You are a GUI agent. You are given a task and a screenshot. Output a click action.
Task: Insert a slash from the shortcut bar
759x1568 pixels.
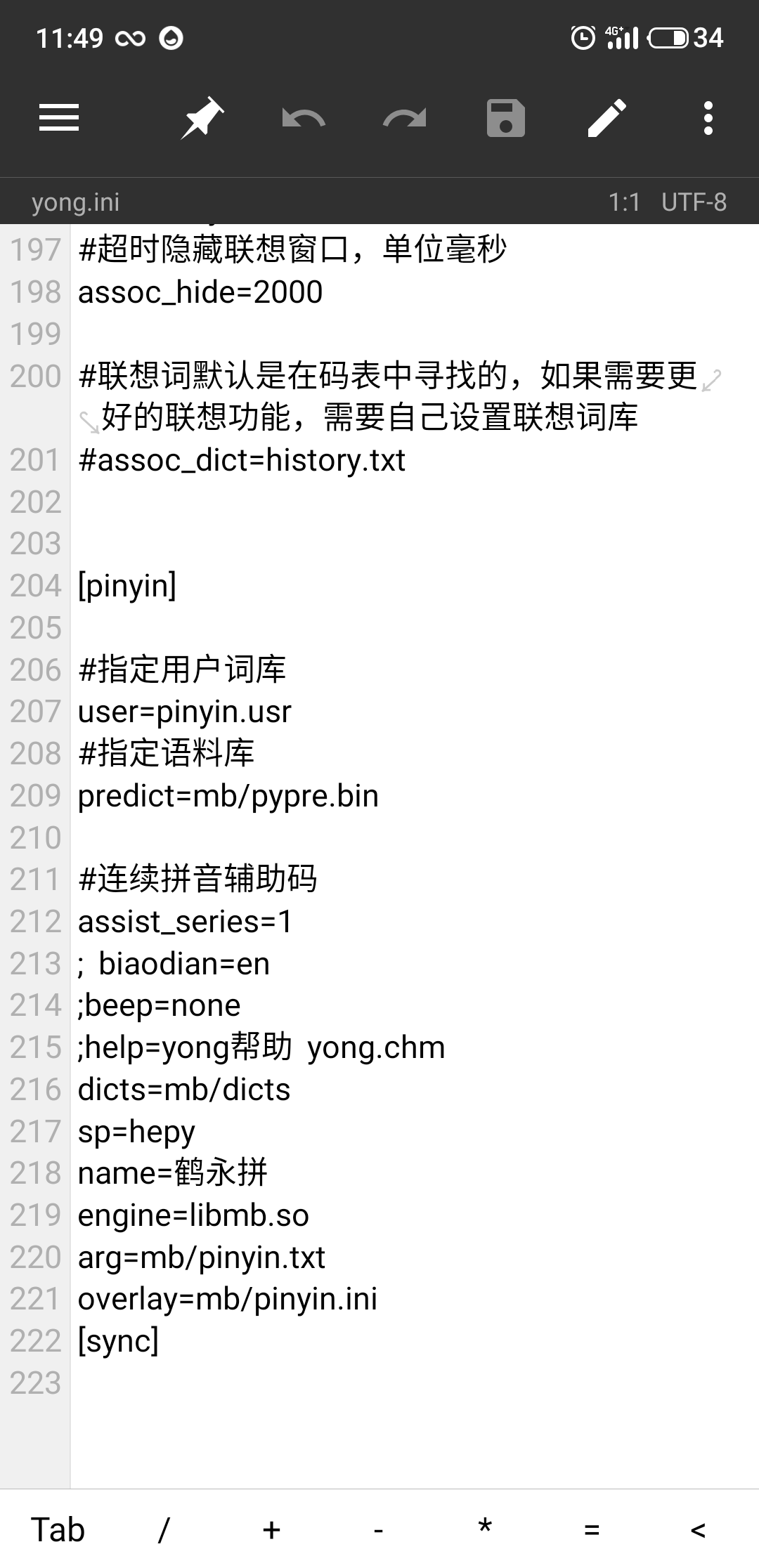coord(164,1529)
